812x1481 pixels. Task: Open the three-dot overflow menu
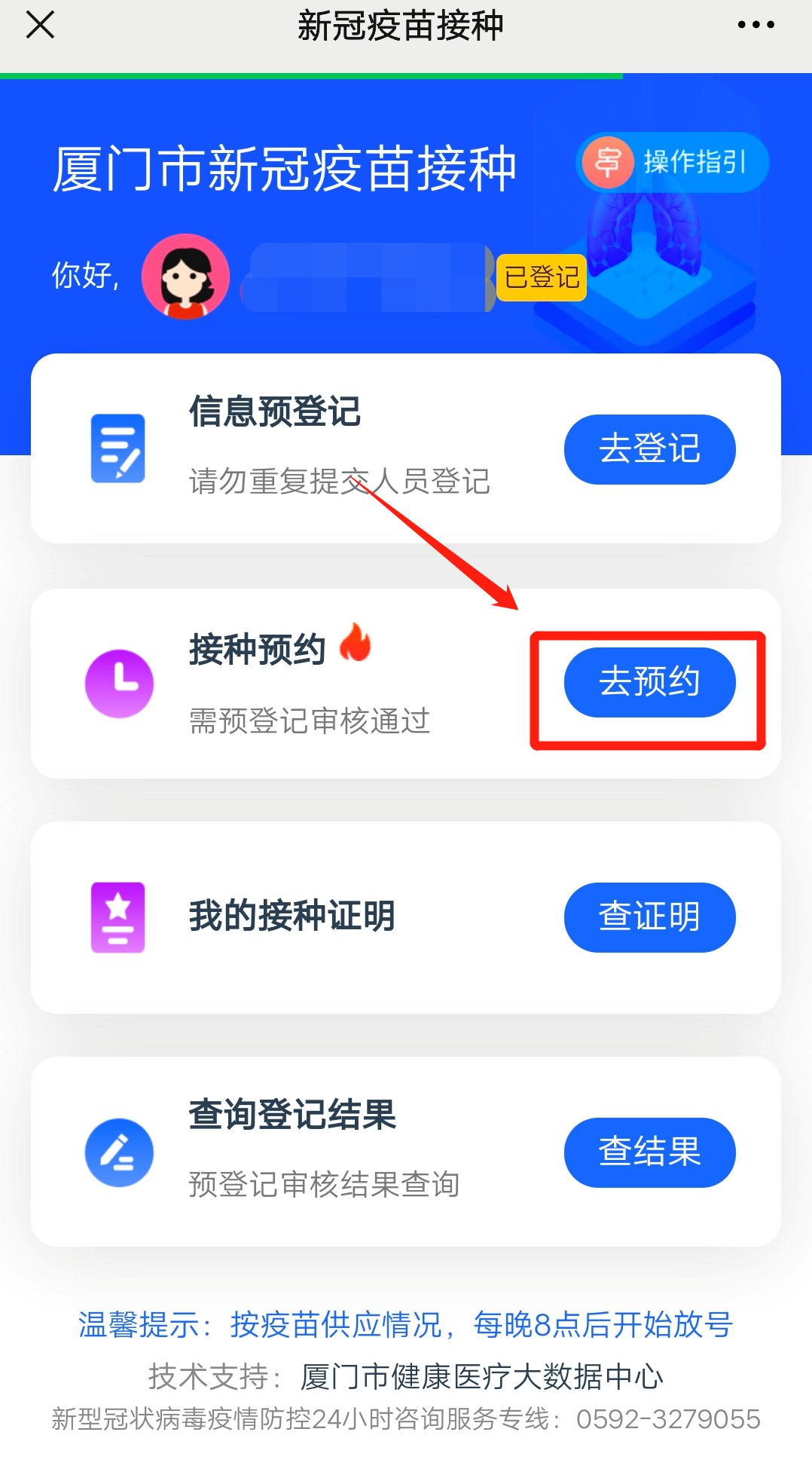(x=756, y=25)
